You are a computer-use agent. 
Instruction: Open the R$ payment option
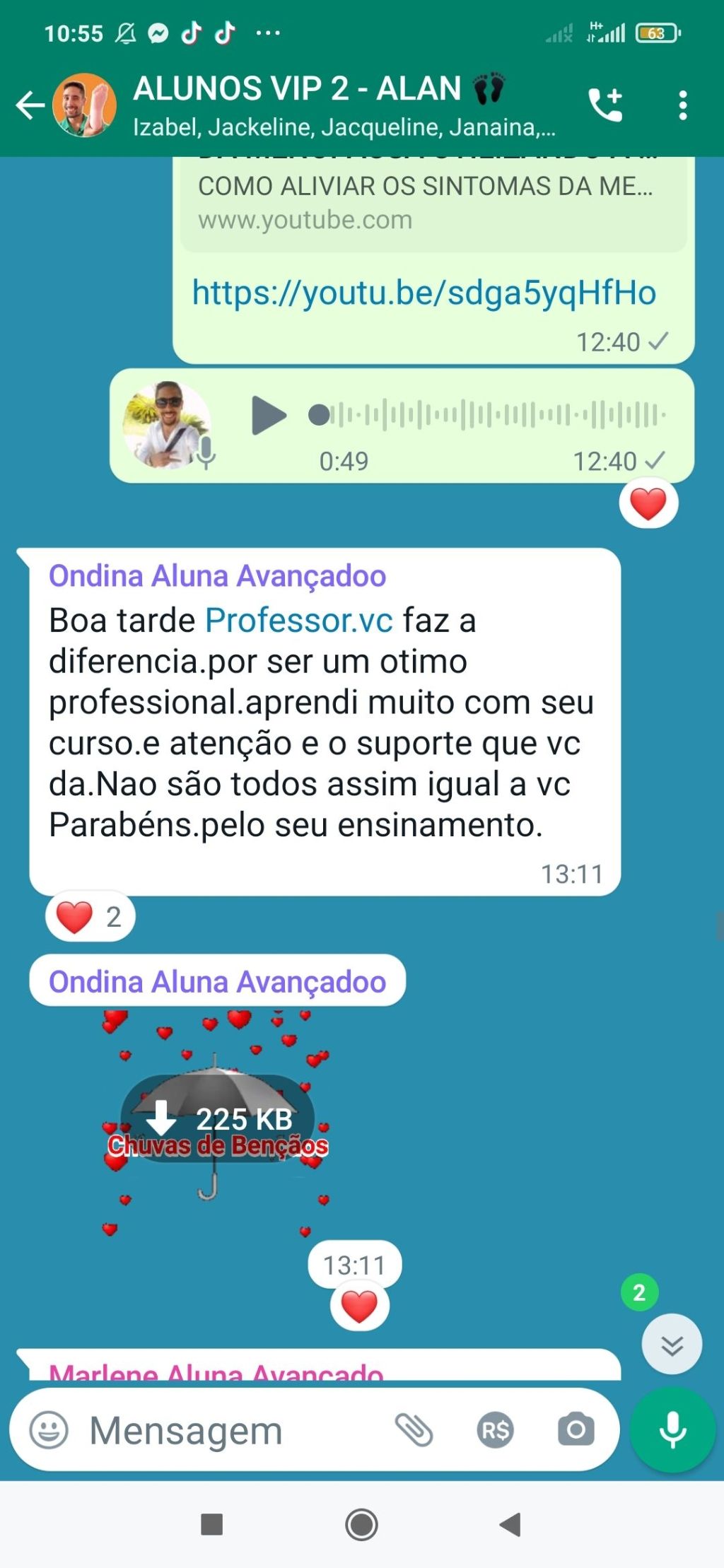tap(495, 1430)
